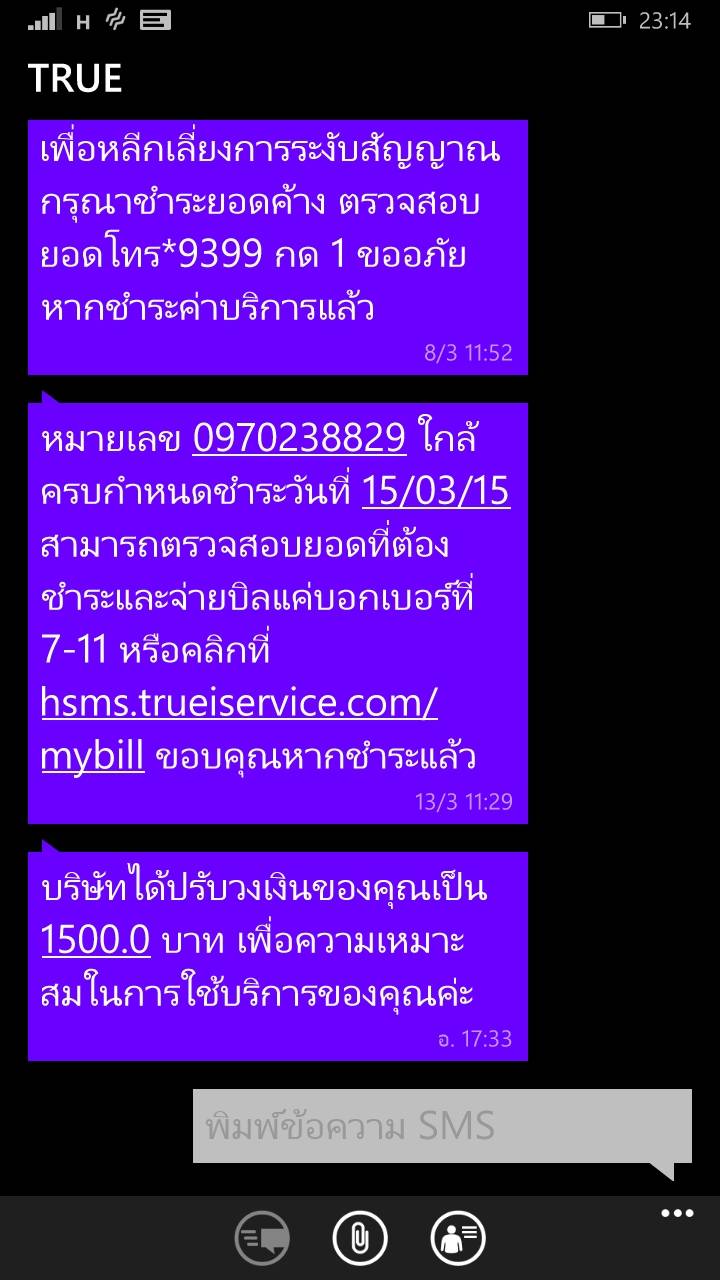The height and width of the screenshot is (1280, 720).
Task: Open the contact info icon
Action: pos(458,1239)
